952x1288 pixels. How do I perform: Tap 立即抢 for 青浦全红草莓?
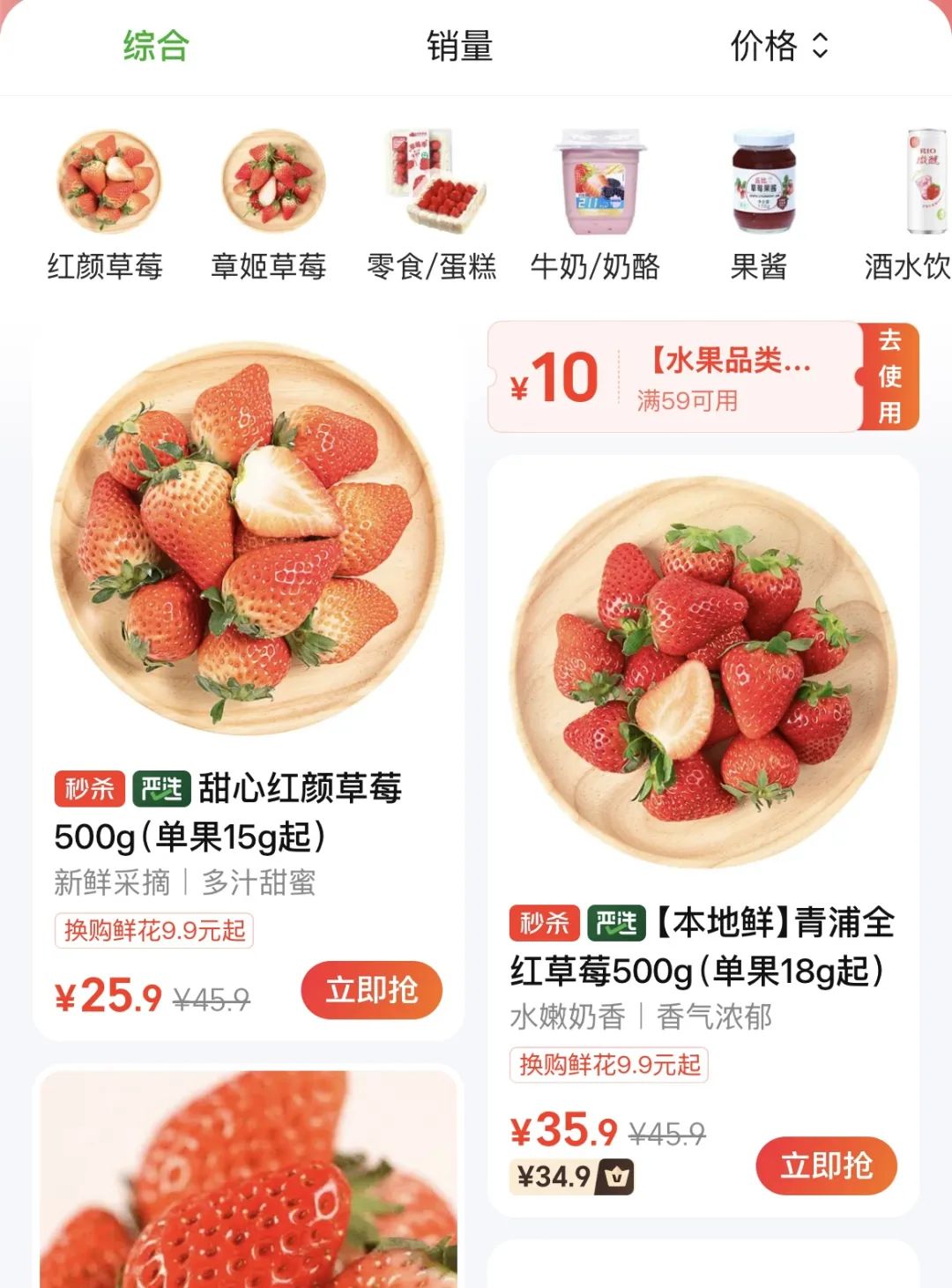click(826, 1165)
